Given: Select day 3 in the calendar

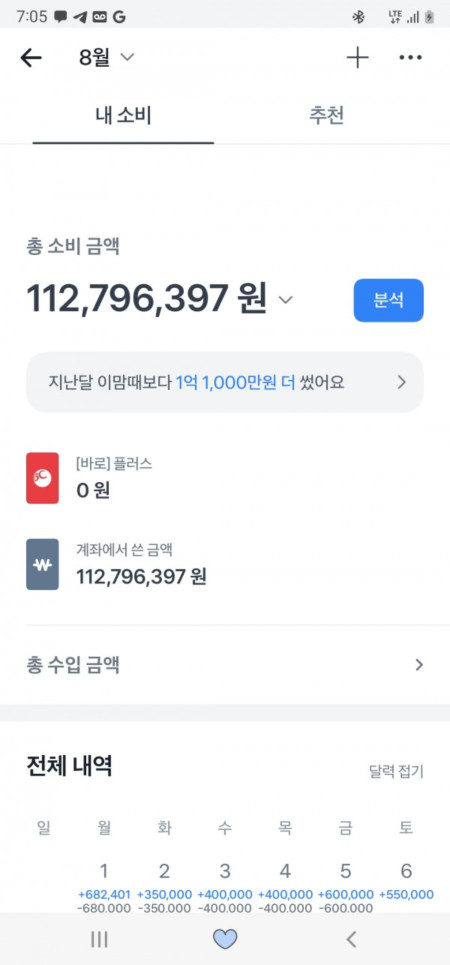Looking at the screenshot, I should [225, 887].
